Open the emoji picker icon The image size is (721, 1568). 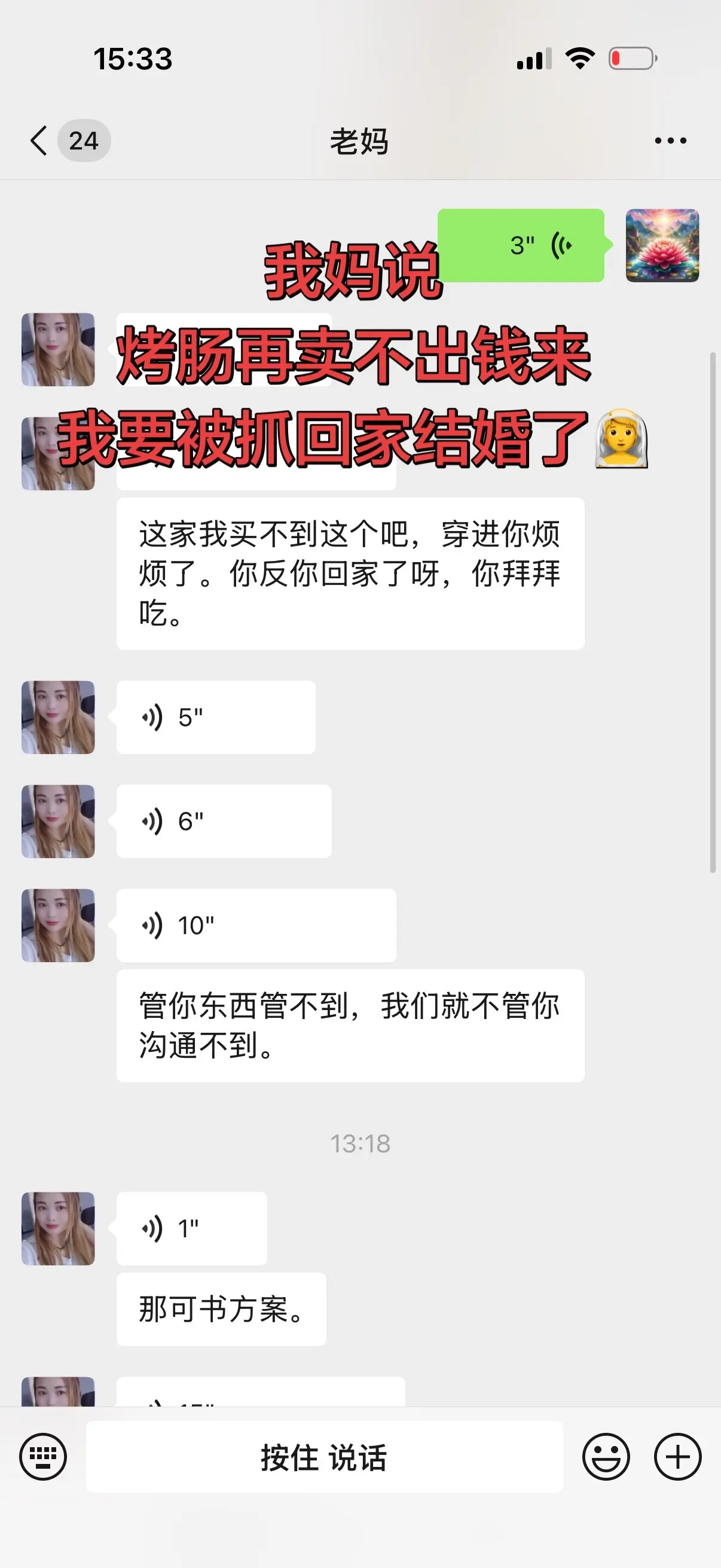tap(608, 1456)
